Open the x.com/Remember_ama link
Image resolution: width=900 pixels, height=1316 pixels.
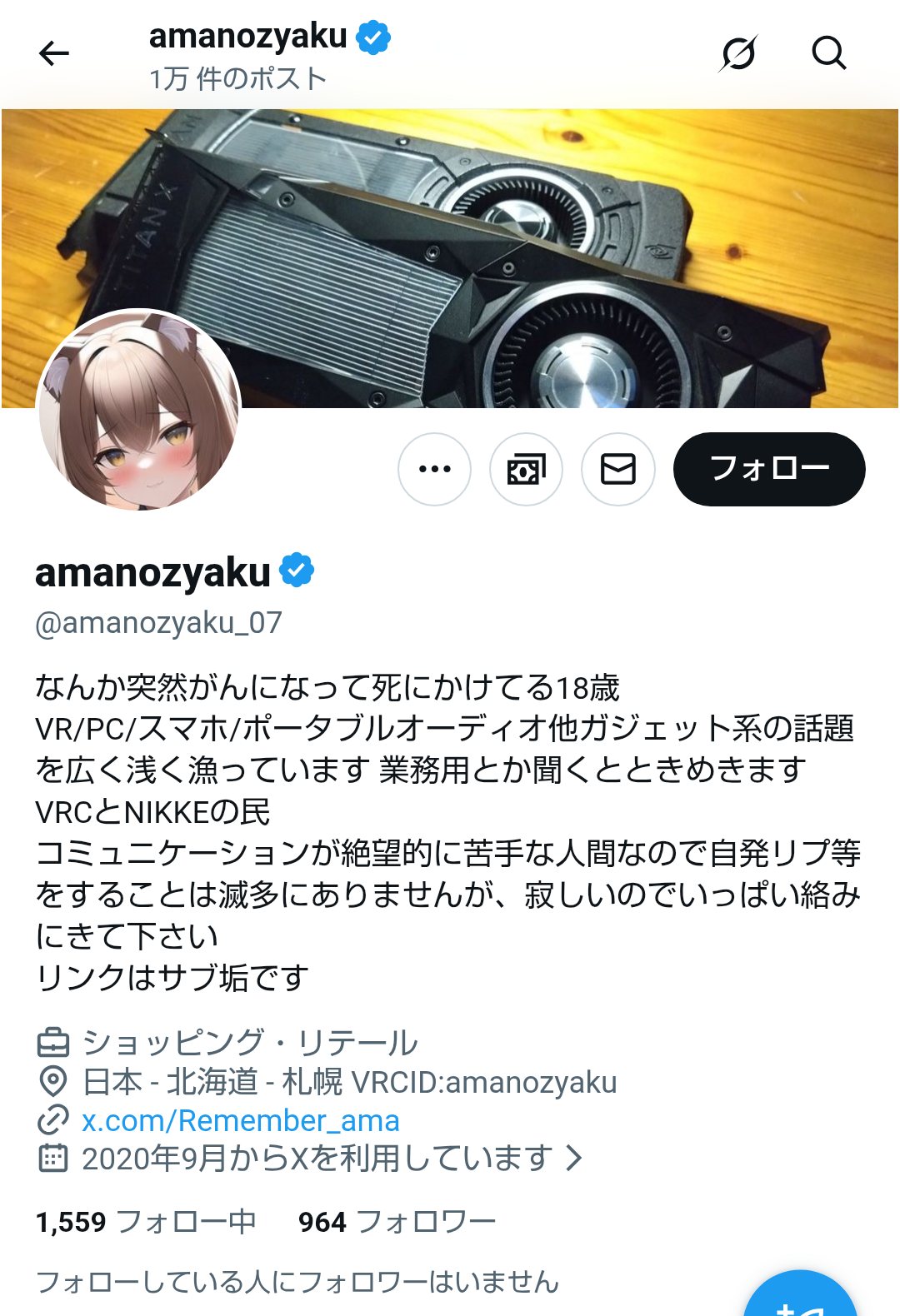point(240,1120)
